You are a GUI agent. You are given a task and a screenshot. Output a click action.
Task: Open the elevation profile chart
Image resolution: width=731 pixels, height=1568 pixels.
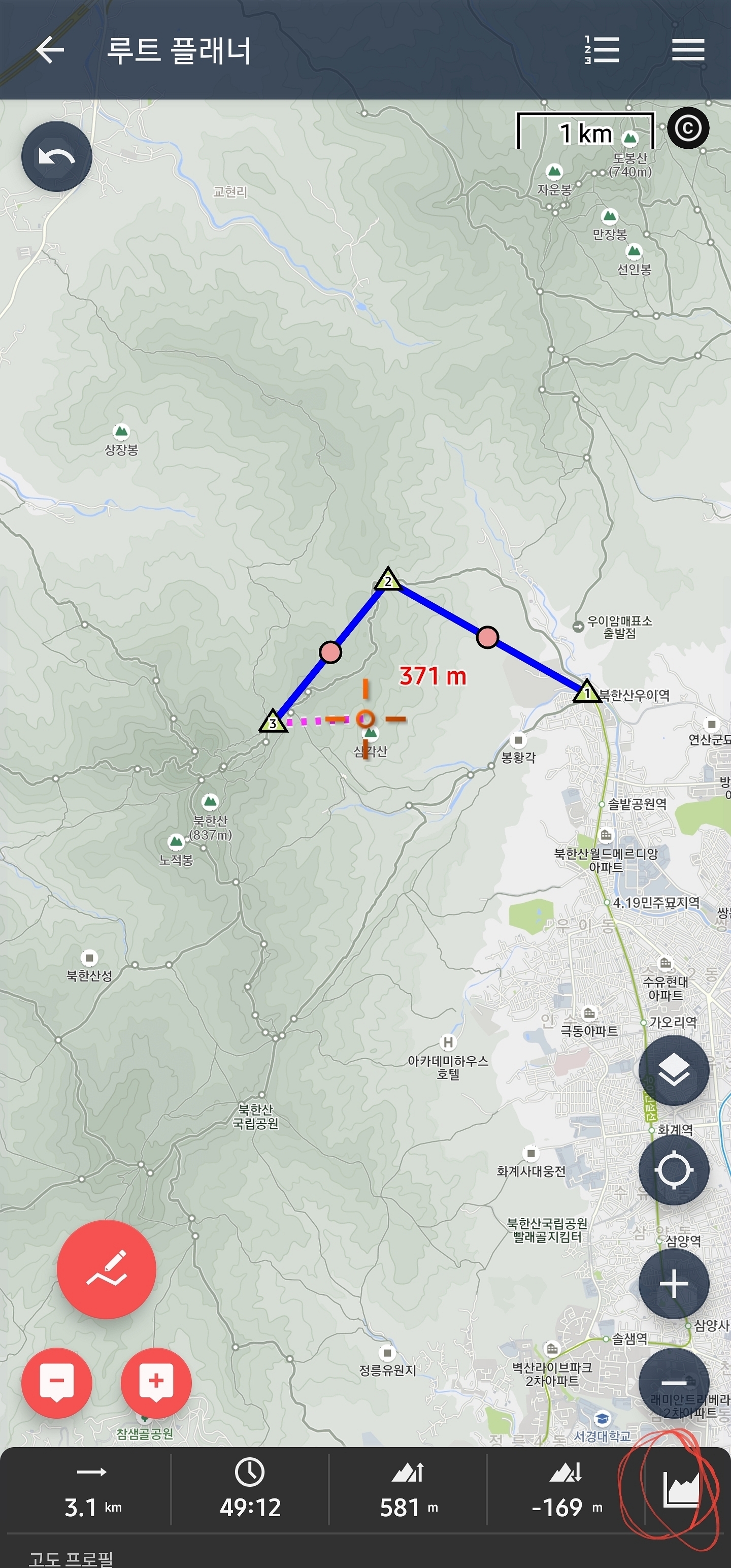click(x=680, y=1491)
